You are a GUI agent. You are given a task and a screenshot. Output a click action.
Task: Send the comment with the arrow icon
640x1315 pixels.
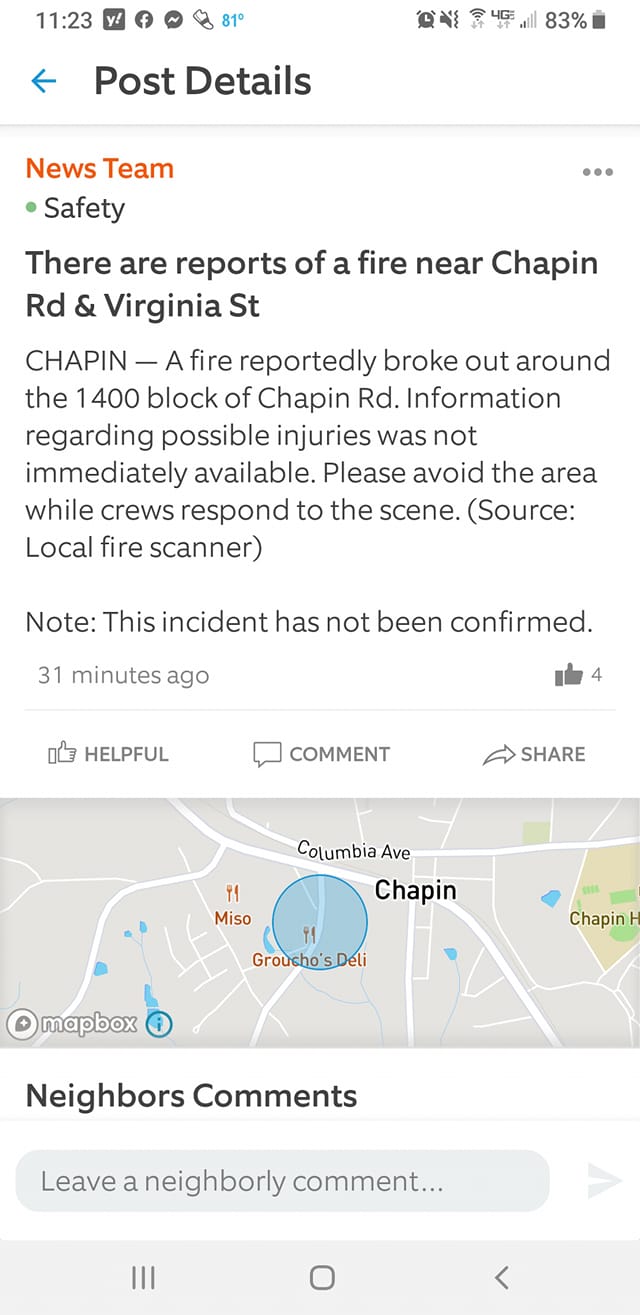click(604, 1181)
